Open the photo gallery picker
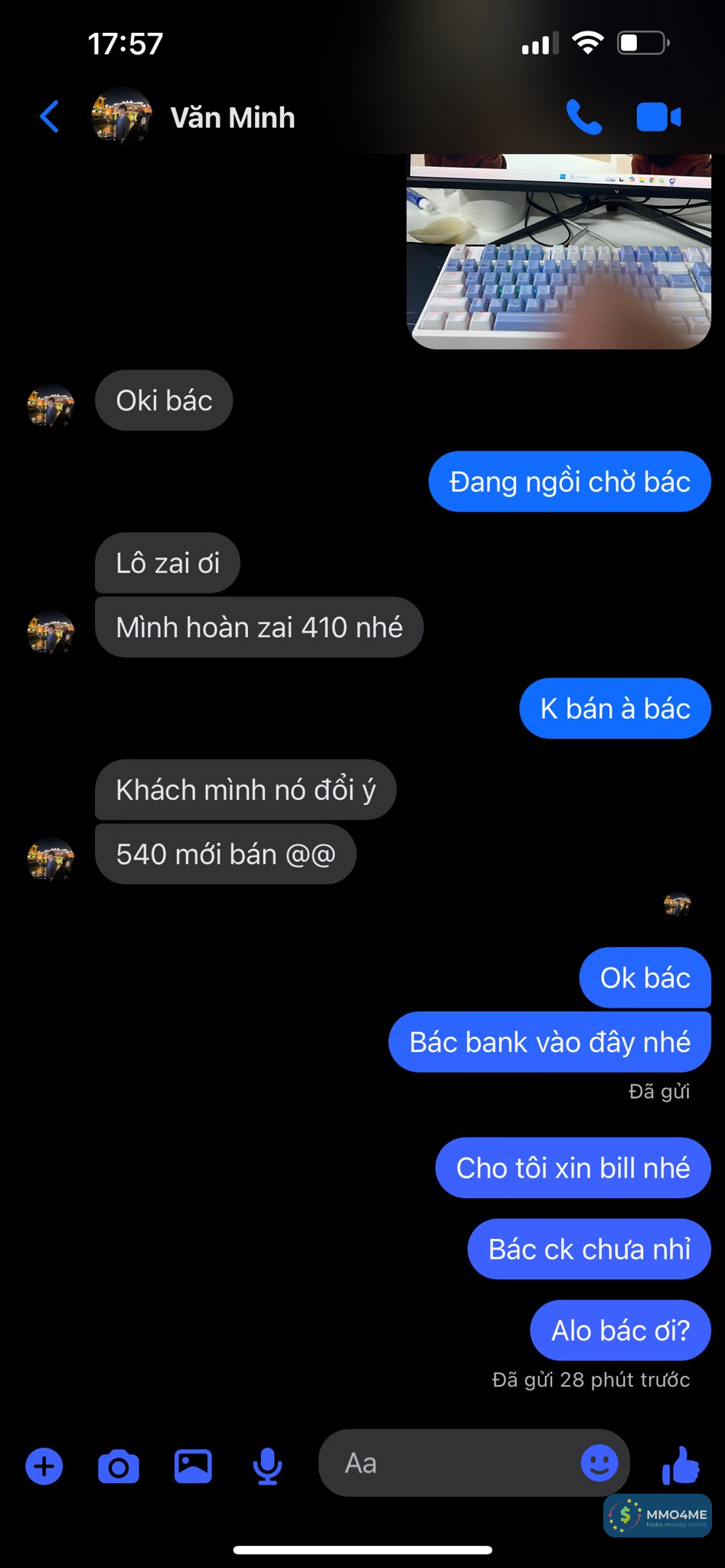The width and height of the screenshot is (725, 1568). [x=193, y=1466]
